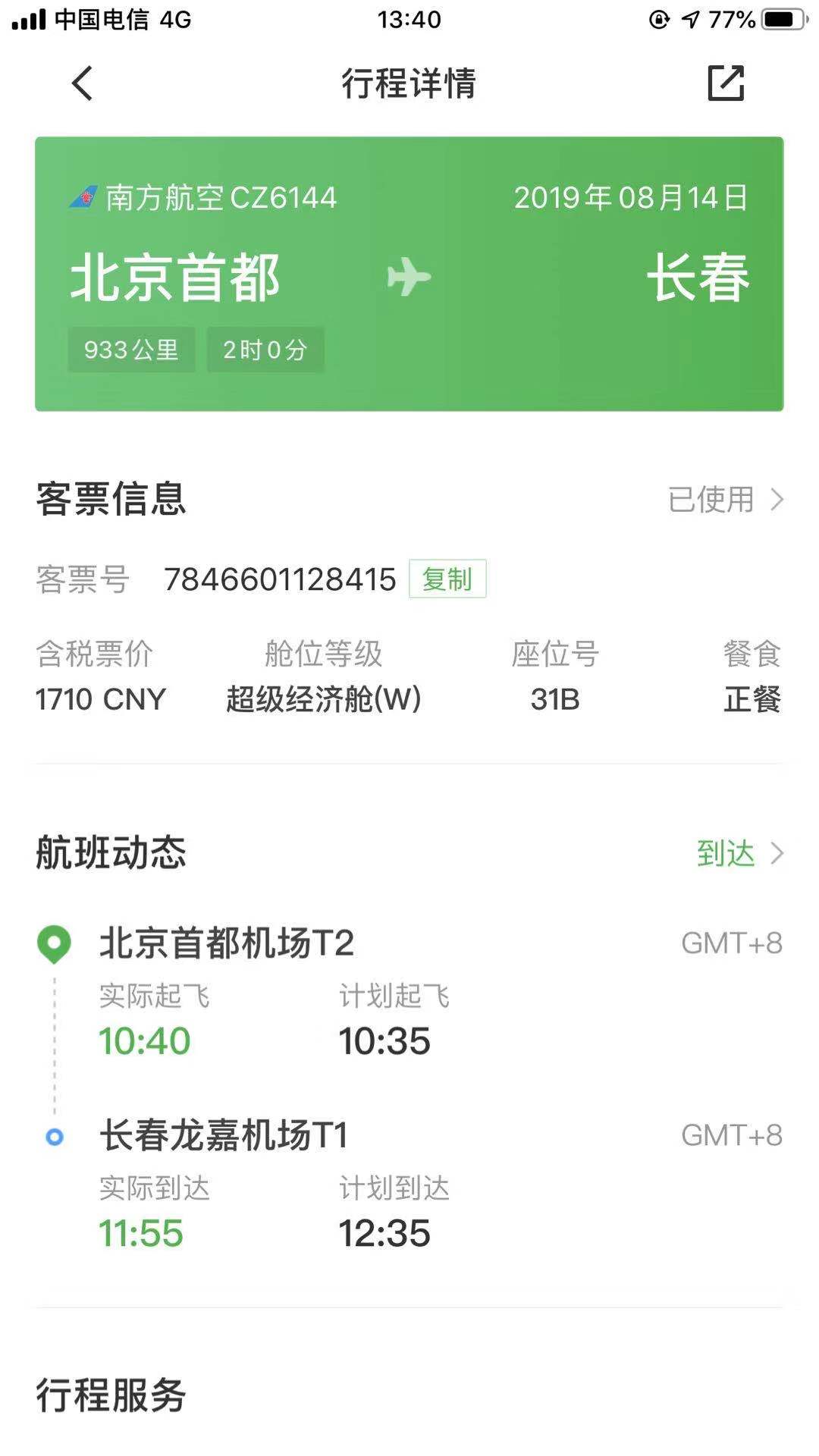Viewport: 819px width, 1456px height.
Task: Share this trip via the top-right icon
Action: (726, 83)
